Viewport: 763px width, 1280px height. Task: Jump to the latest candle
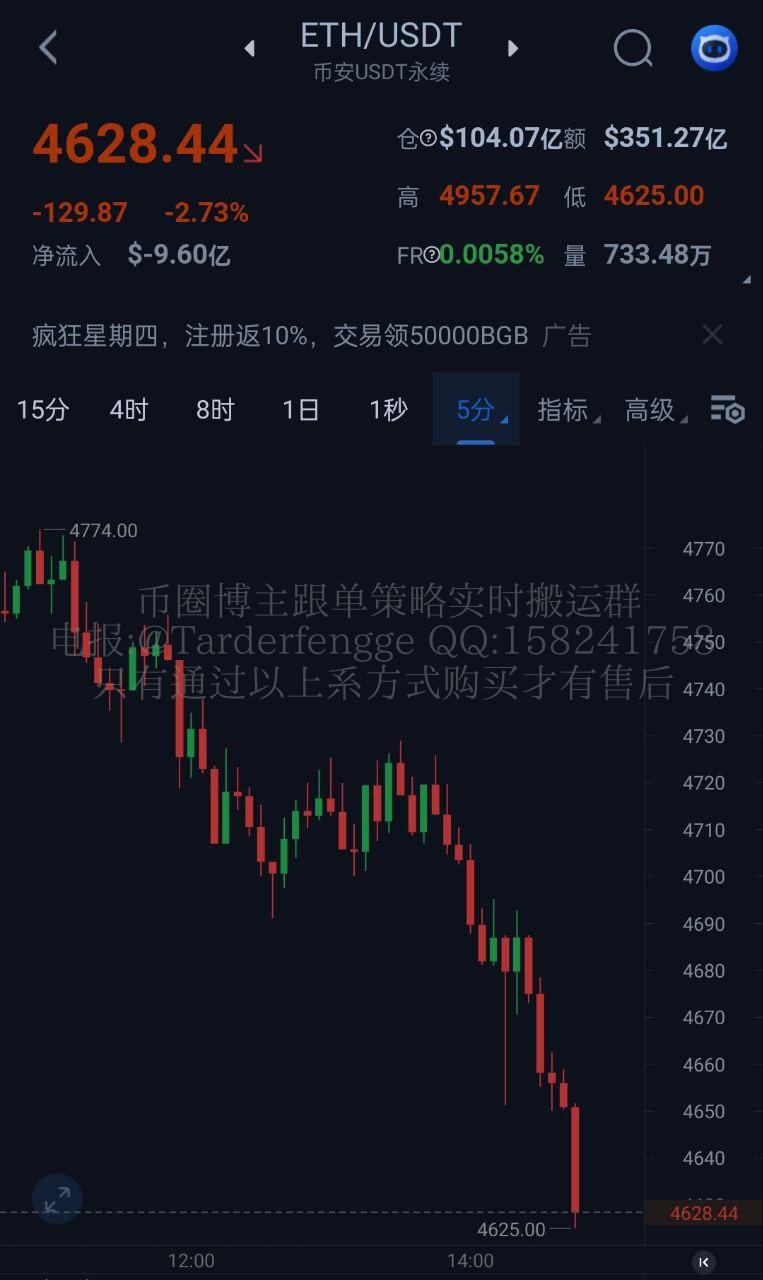tap(704, 1262)
